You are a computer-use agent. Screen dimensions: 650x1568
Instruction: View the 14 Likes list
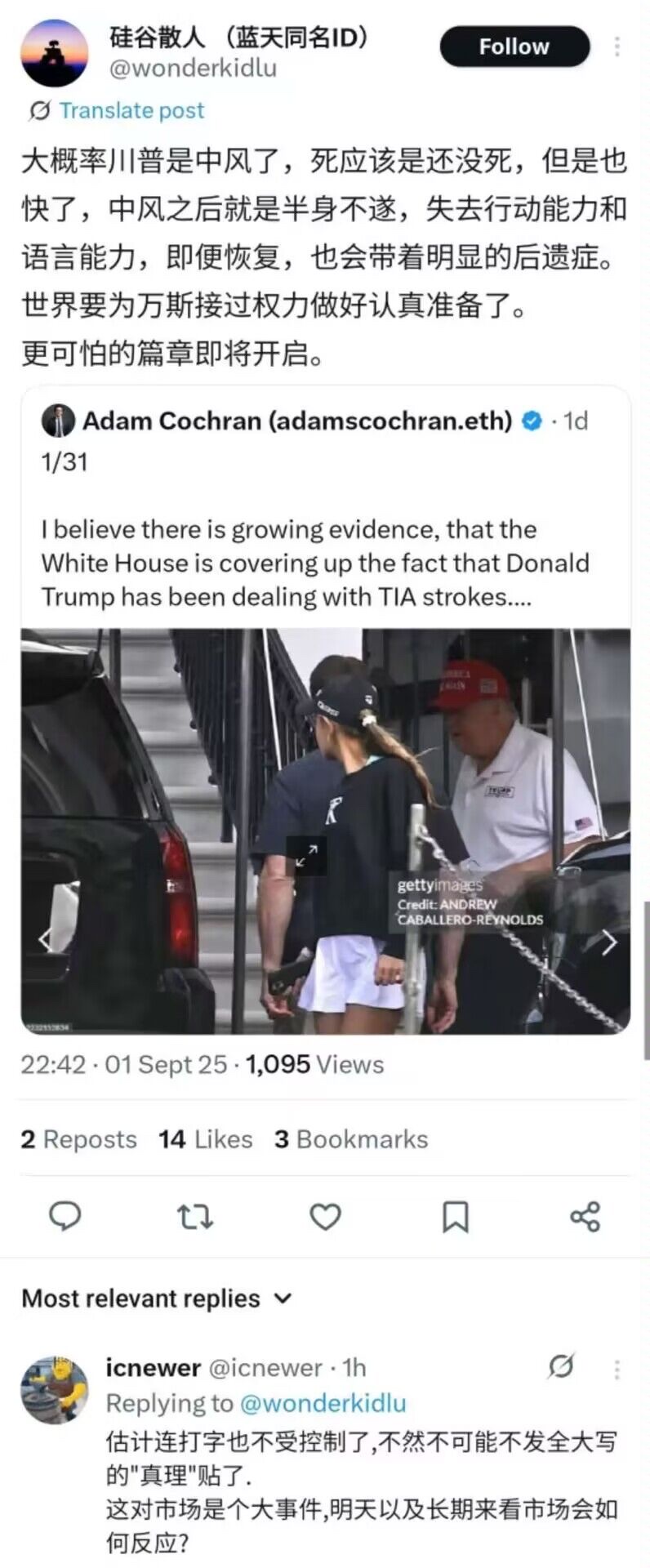point(205,1139)
